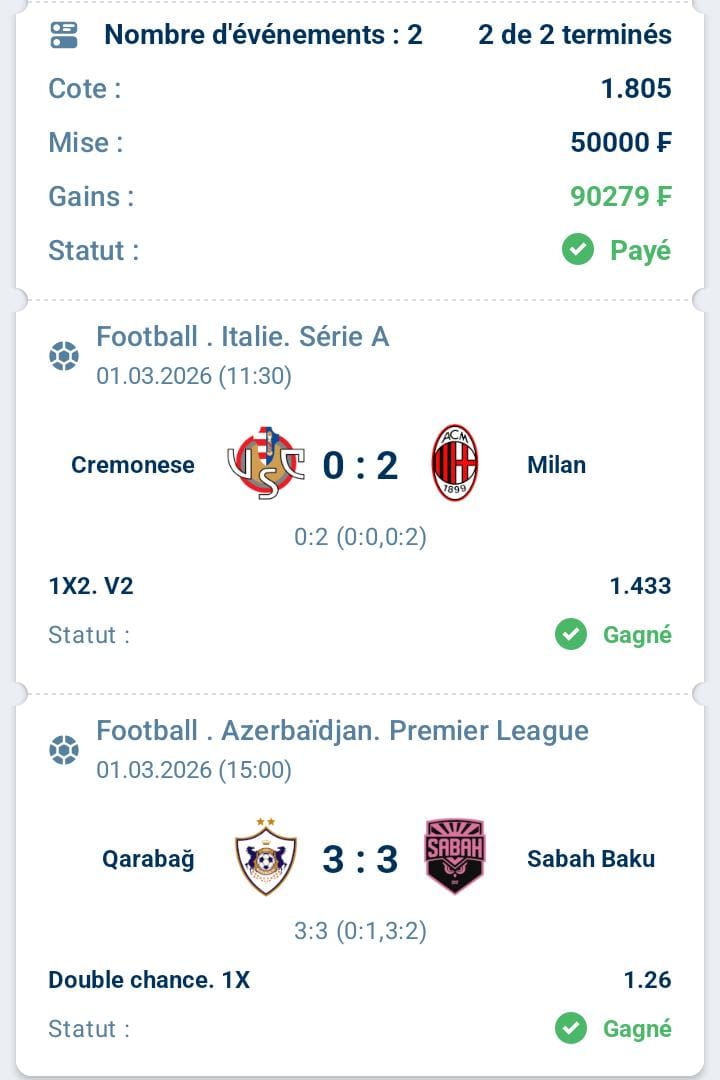This screenshot has width=720, height=1080.
Task: Open the Cremonese vs Milan event details
Action: coord(360,466)
